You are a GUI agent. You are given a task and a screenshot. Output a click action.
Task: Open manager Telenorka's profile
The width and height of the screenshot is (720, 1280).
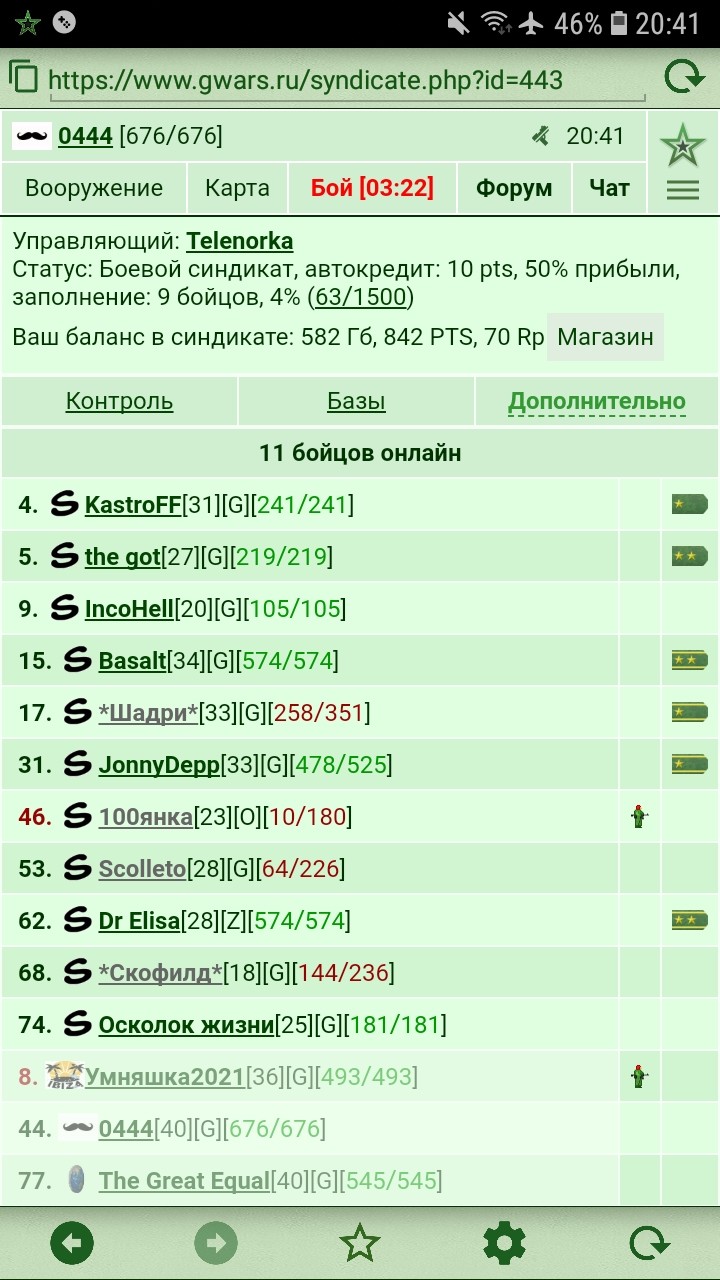click(x=240, y=241)
